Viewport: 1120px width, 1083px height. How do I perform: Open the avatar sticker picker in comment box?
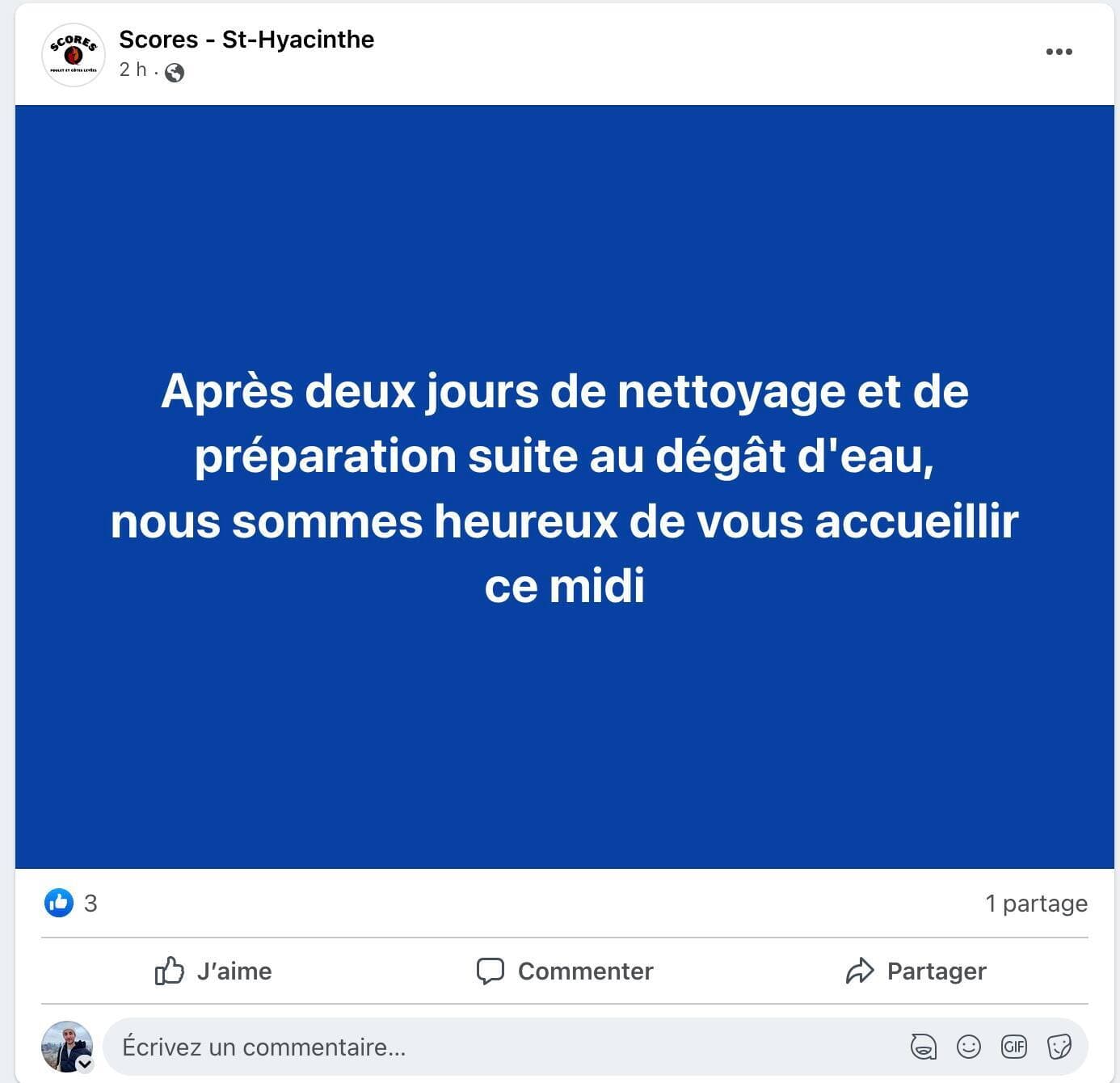923,1047
